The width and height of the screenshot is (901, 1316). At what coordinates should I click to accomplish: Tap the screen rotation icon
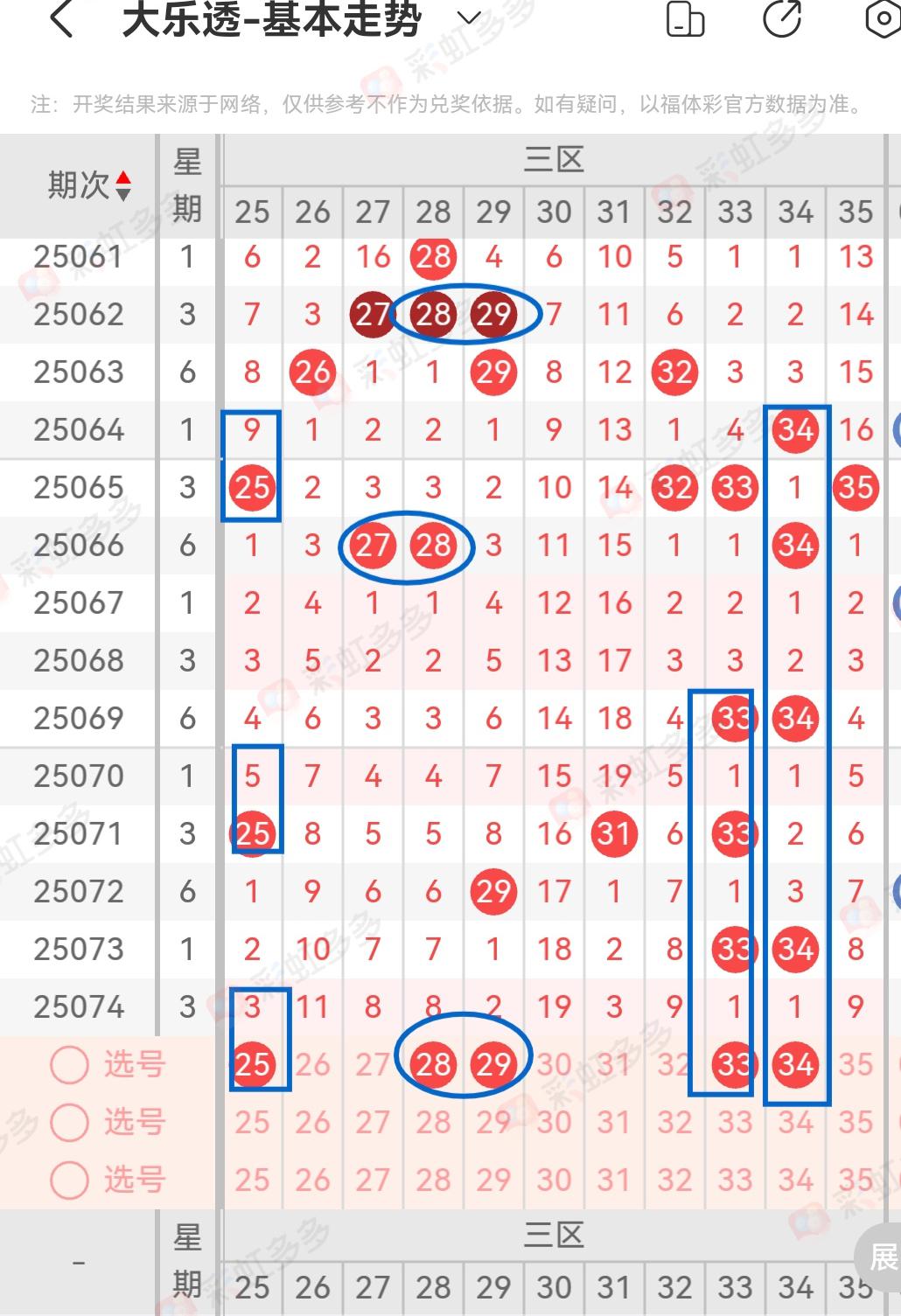tap(685, 19)
